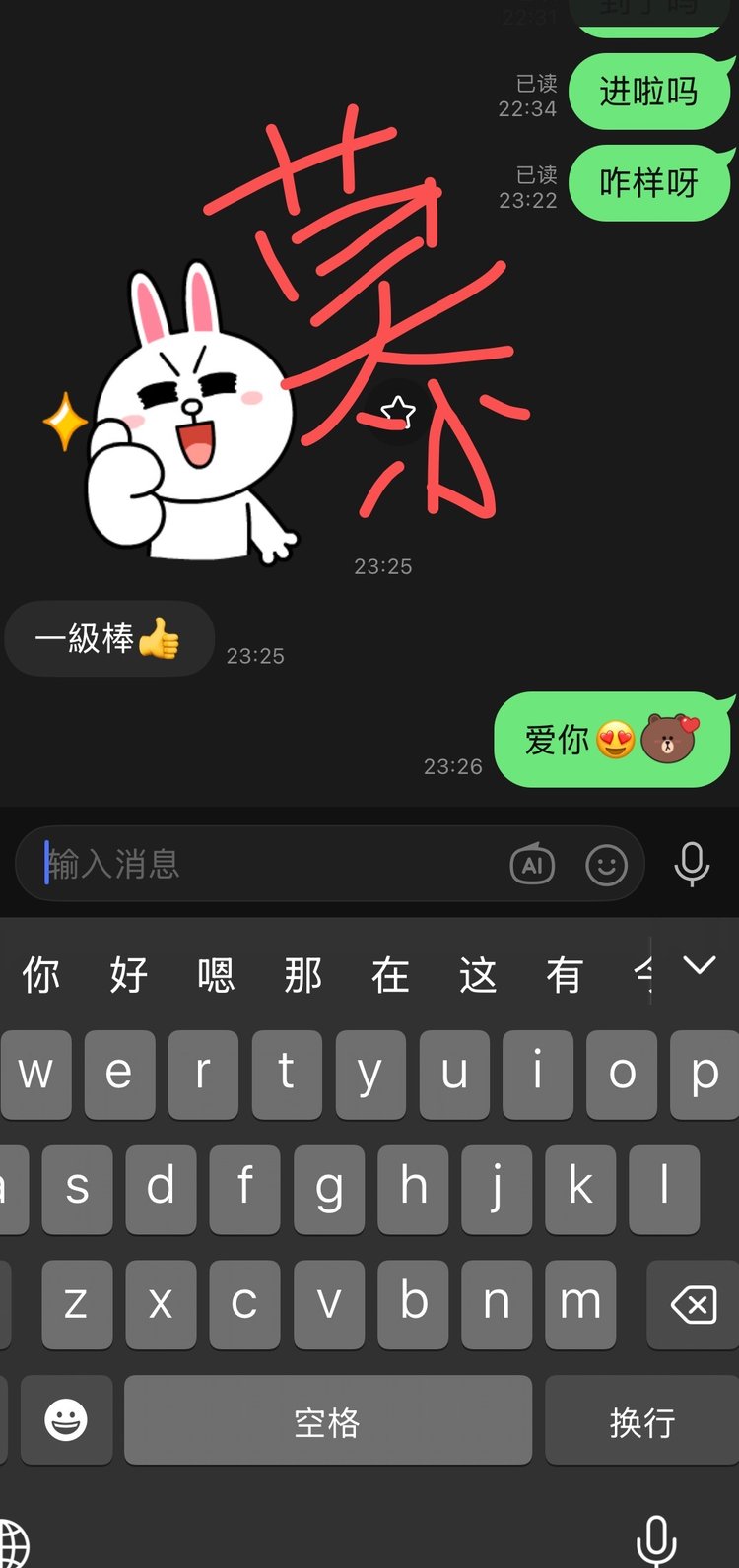Expand the keyboard suggestion list chevron
The width and height of the screenshot is (739, 1568).
click(x=699, y=965)
